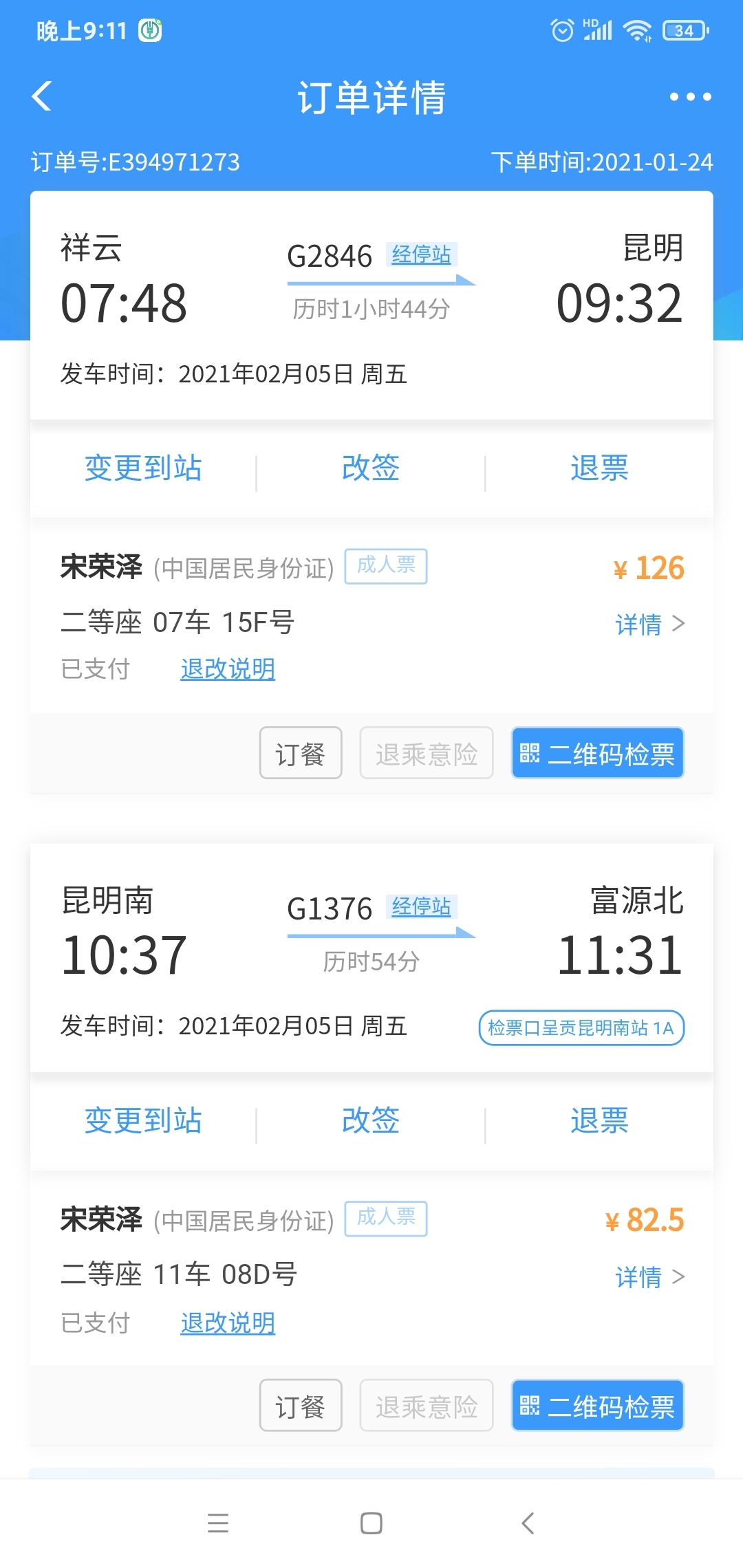Change destination station for the G1376 ticket
The height and width of the screenshot is (1568, 743).
tap(143, 1121)
